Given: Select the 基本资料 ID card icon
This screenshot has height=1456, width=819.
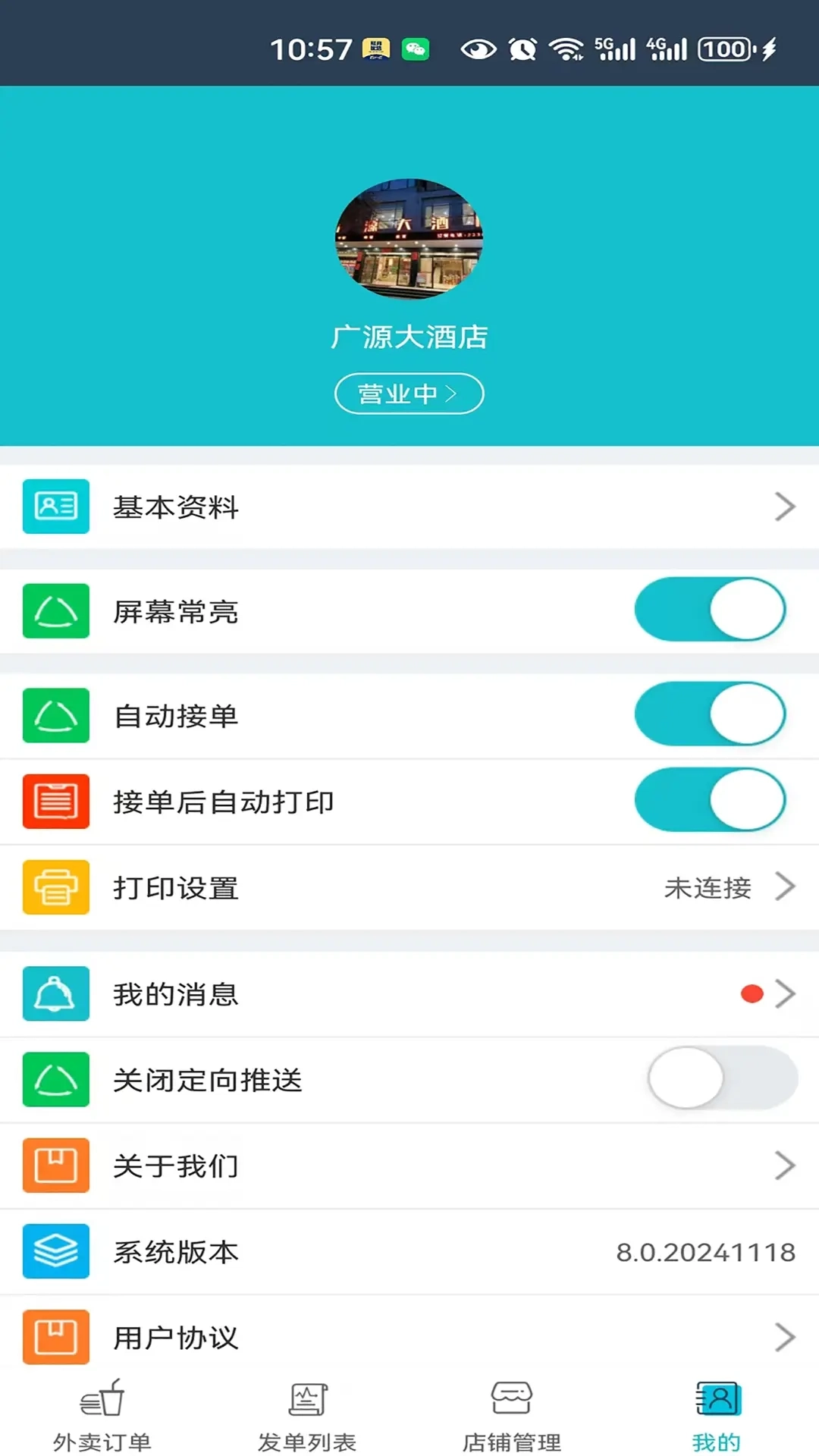Looking at the screenshot, I should tap(55, 507).
